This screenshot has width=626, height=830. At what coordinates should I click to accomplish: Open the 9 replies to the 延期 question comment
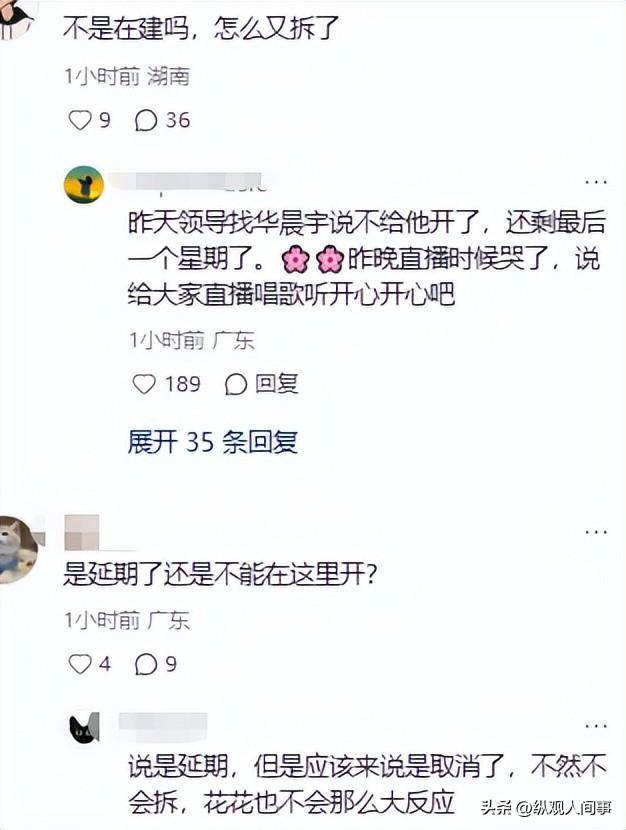tap(146, 664)
